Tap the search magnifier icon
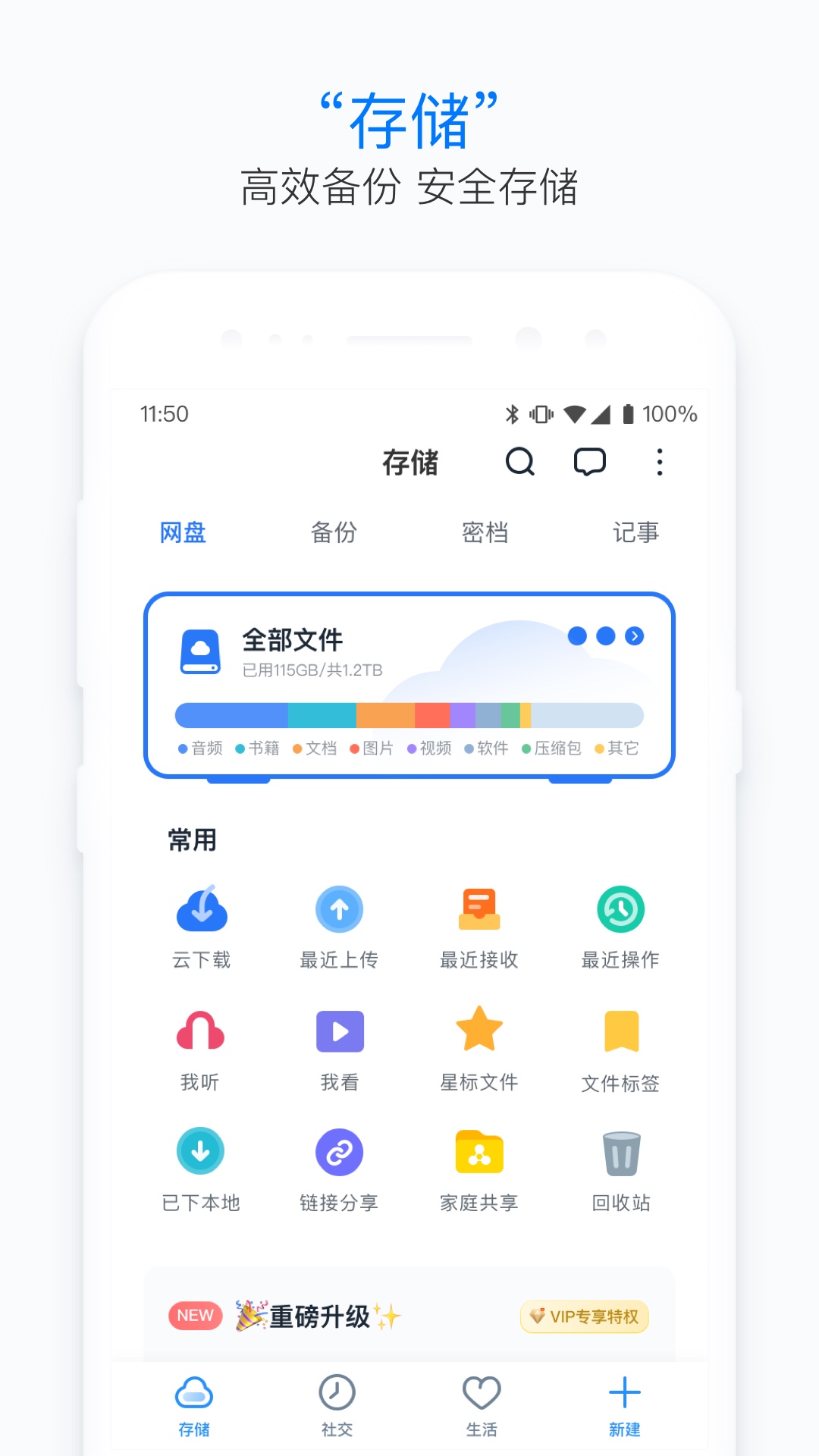 coord(520,463)
